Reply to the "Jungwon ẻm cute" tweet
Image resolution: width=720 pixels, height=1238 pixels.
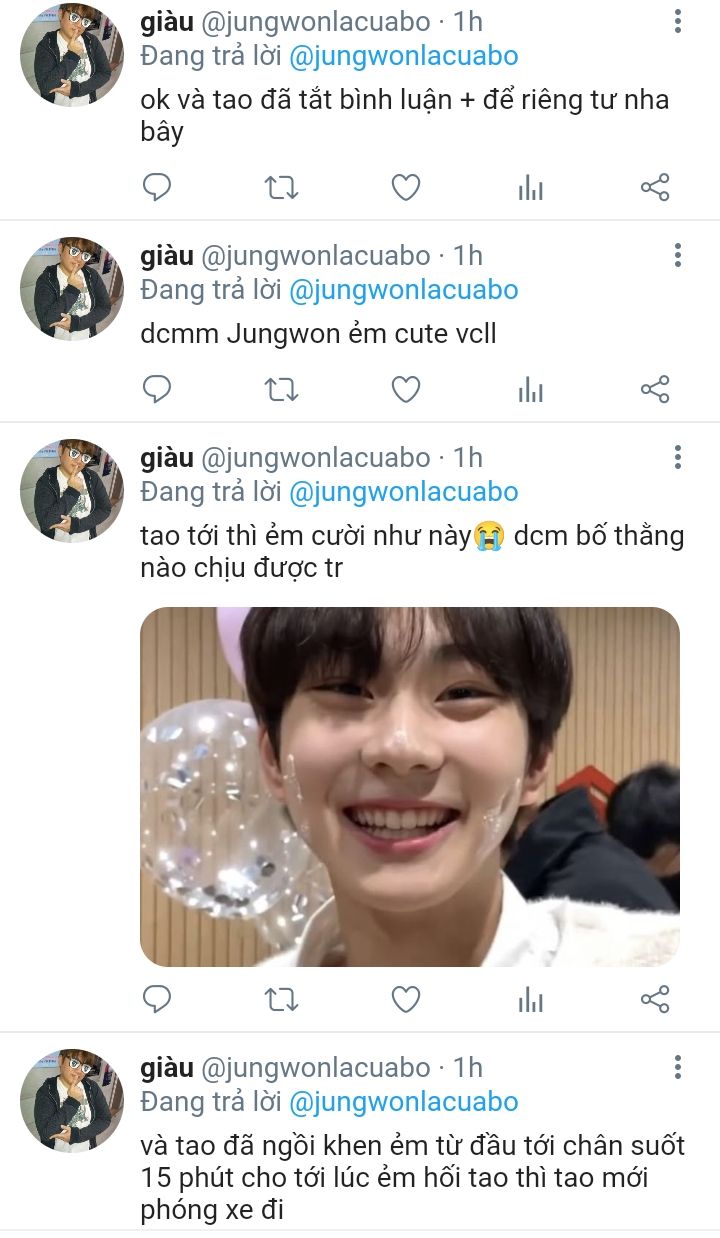coord(157,389)
